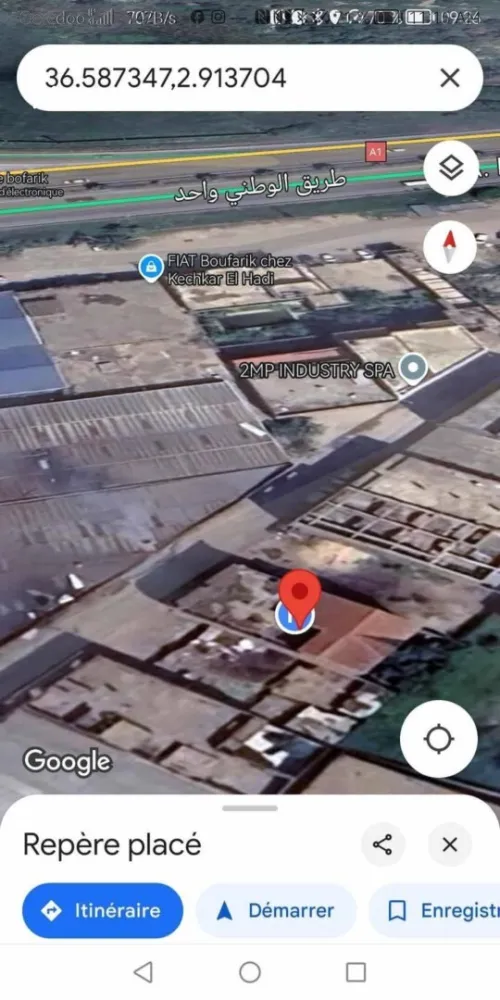
Task: Center map on my location
Action: click(439, 739)
